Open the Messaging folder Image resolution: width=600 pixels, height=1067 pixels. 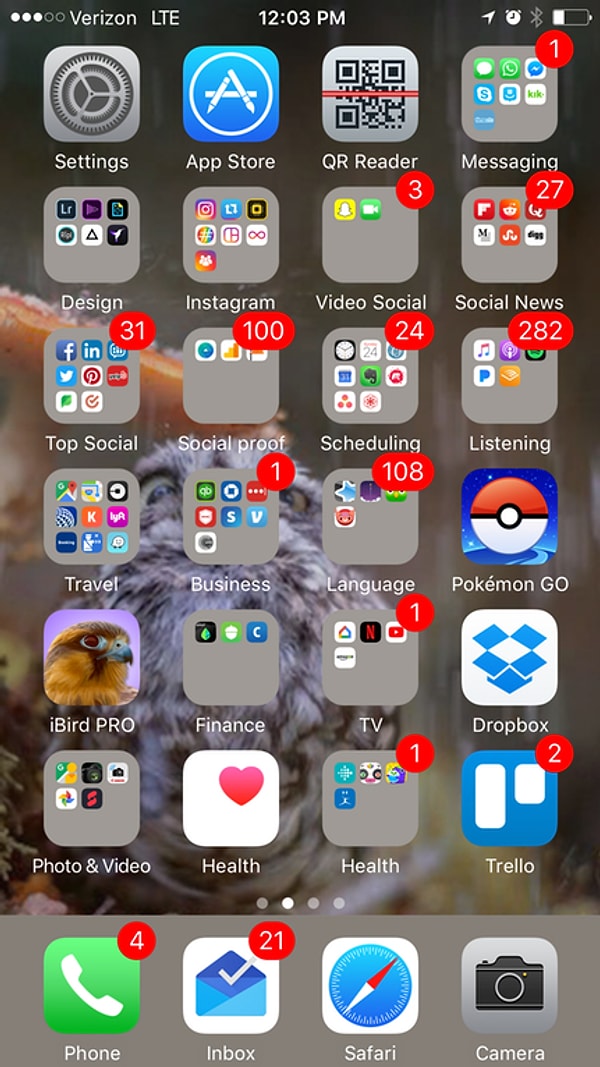(509, 94)
